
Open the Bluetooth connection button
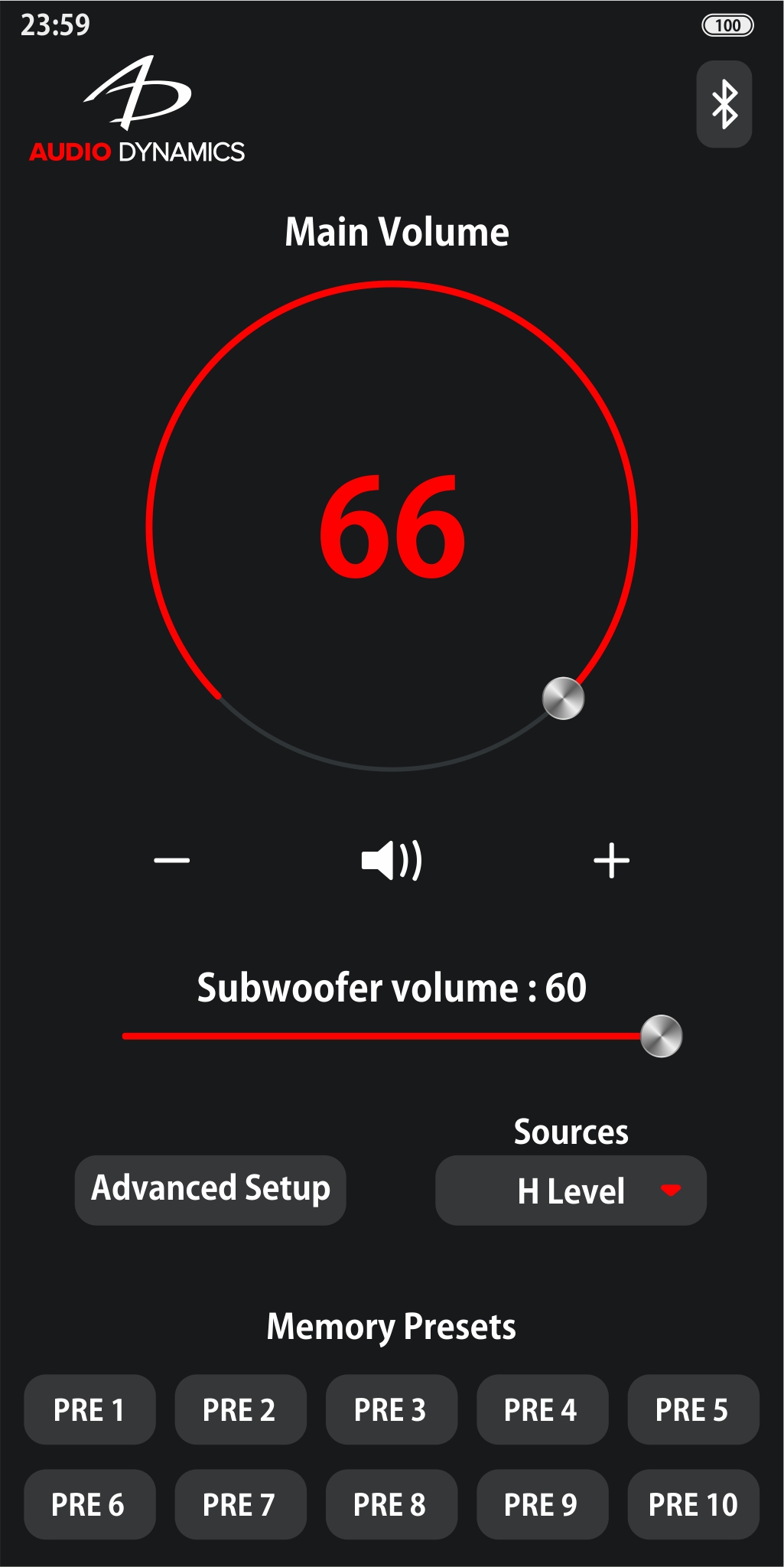(x=724, y=104)
